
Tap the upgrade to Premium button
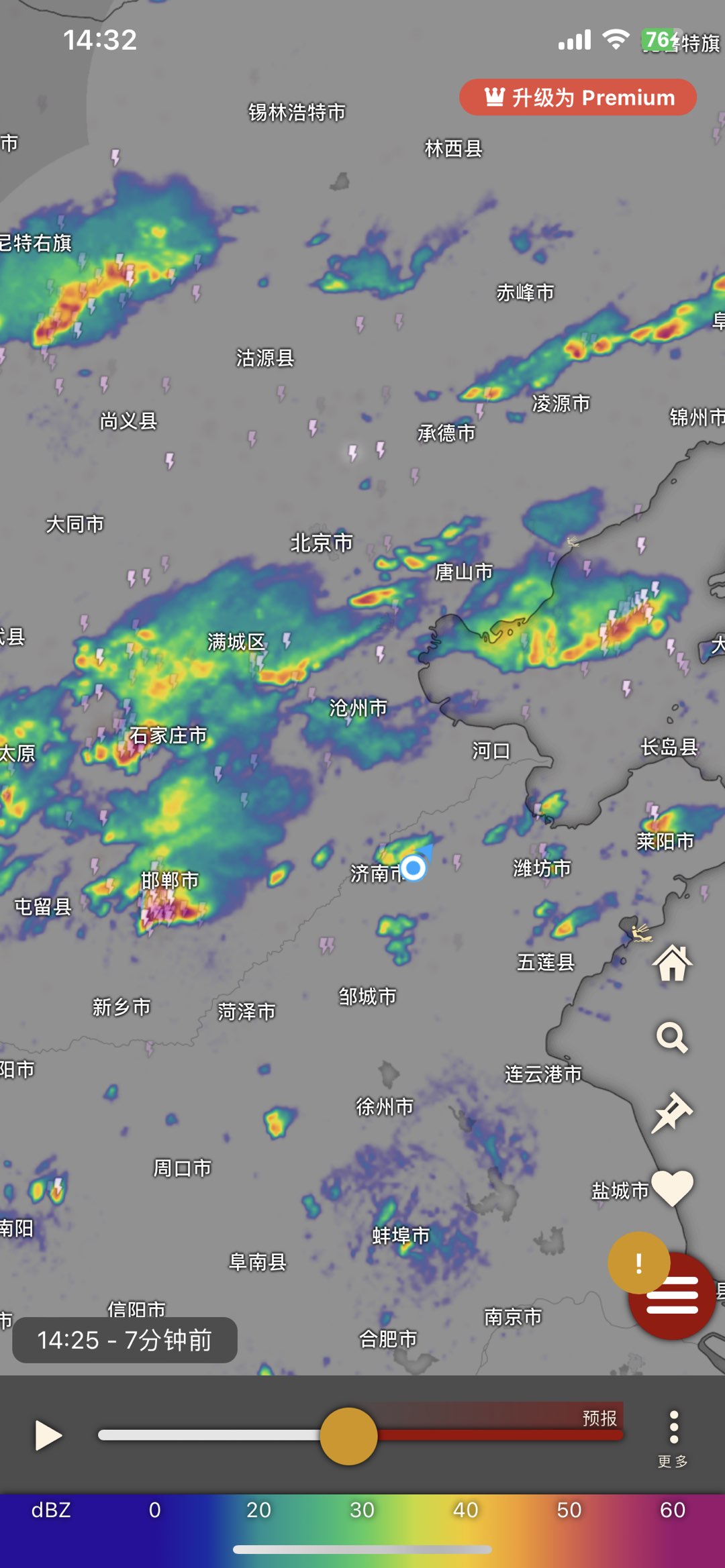click(578, 97)
